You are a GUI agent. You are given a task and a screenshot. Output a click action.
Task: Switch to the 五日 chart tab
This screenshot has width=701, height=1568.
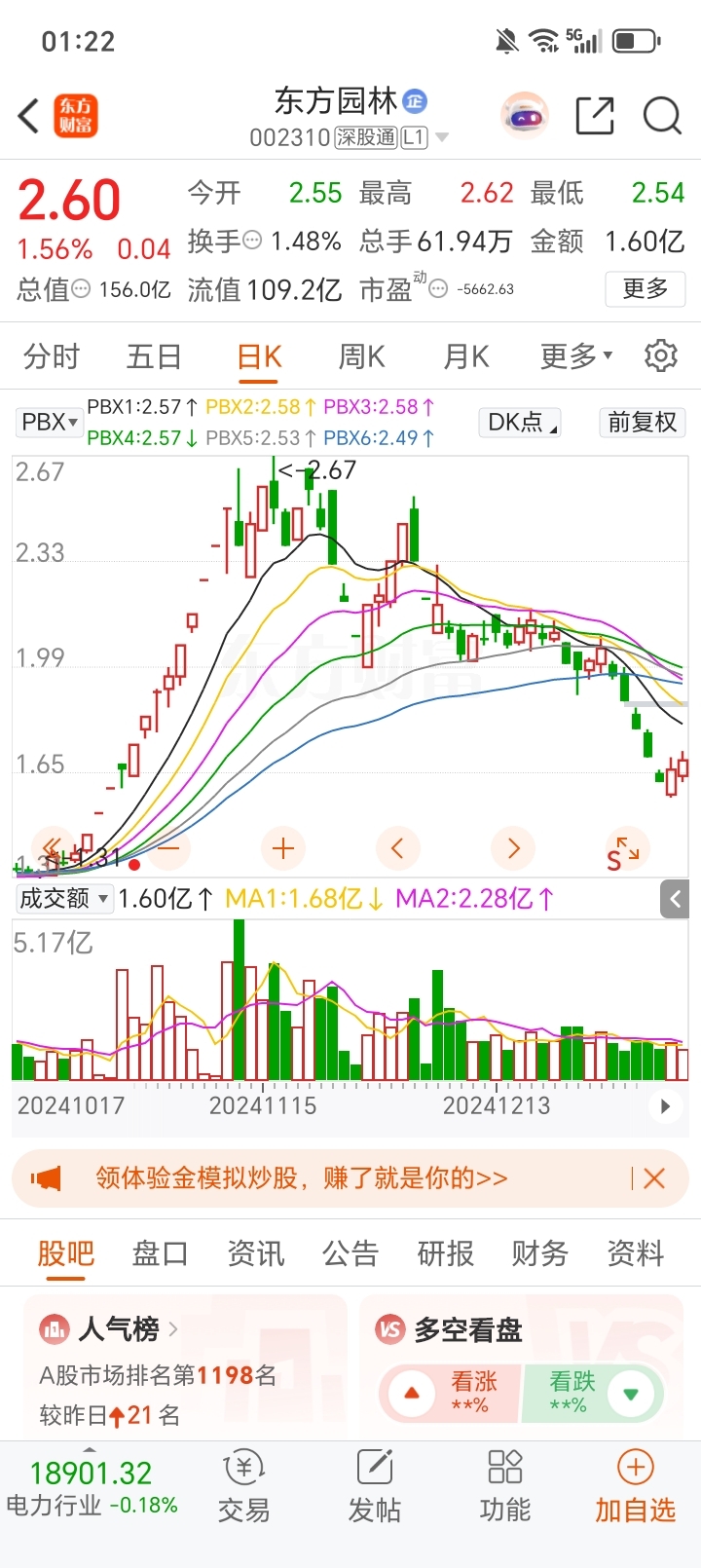point(154,356)
